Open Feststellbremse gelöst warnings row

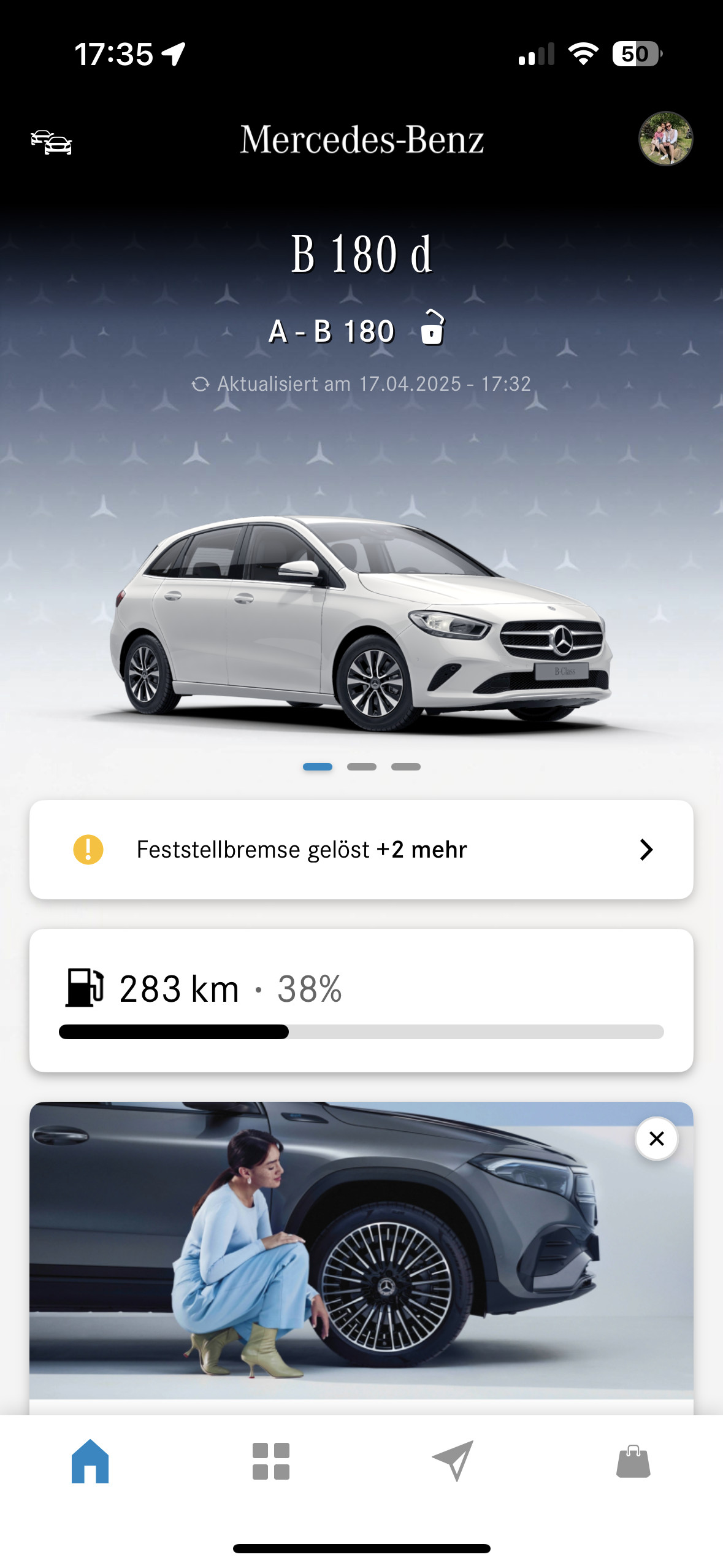pyautogui.click(x=361, y=849)
